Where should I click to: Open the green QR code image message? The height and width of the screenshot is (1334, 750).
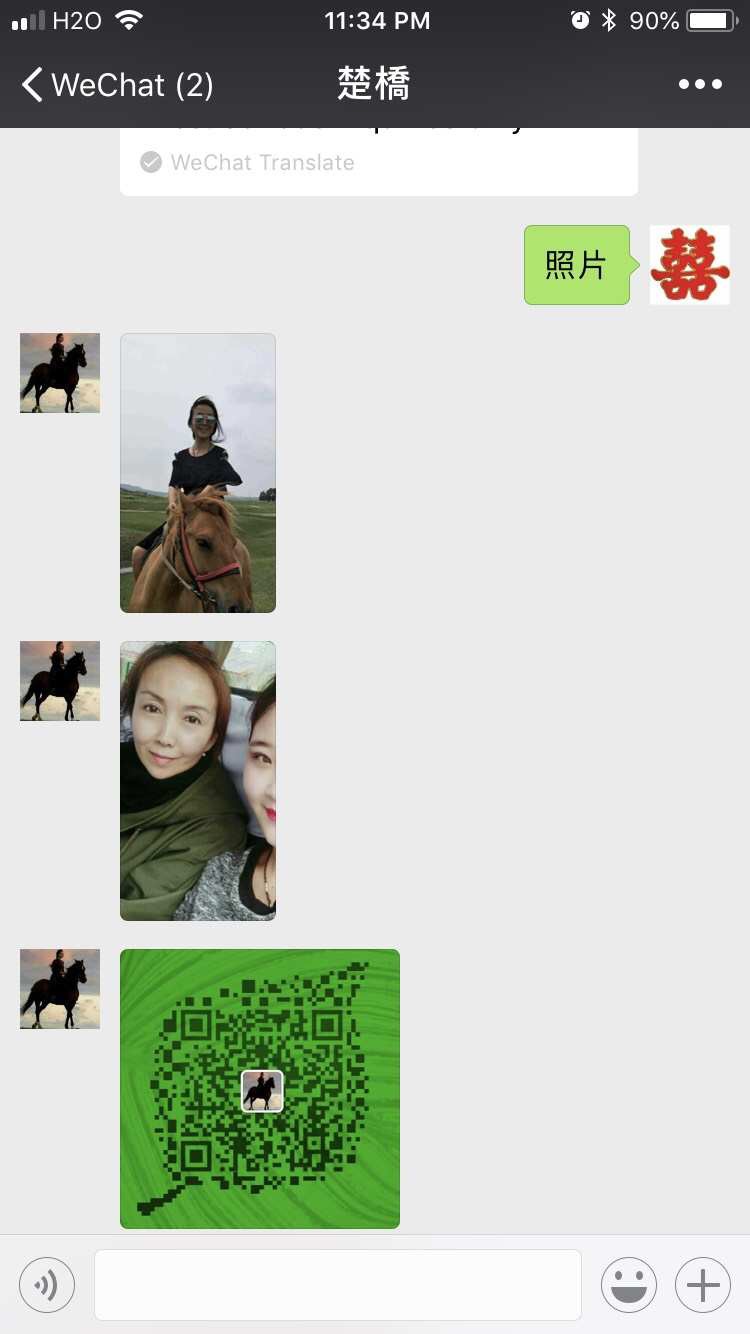[x=260, y=1088]
